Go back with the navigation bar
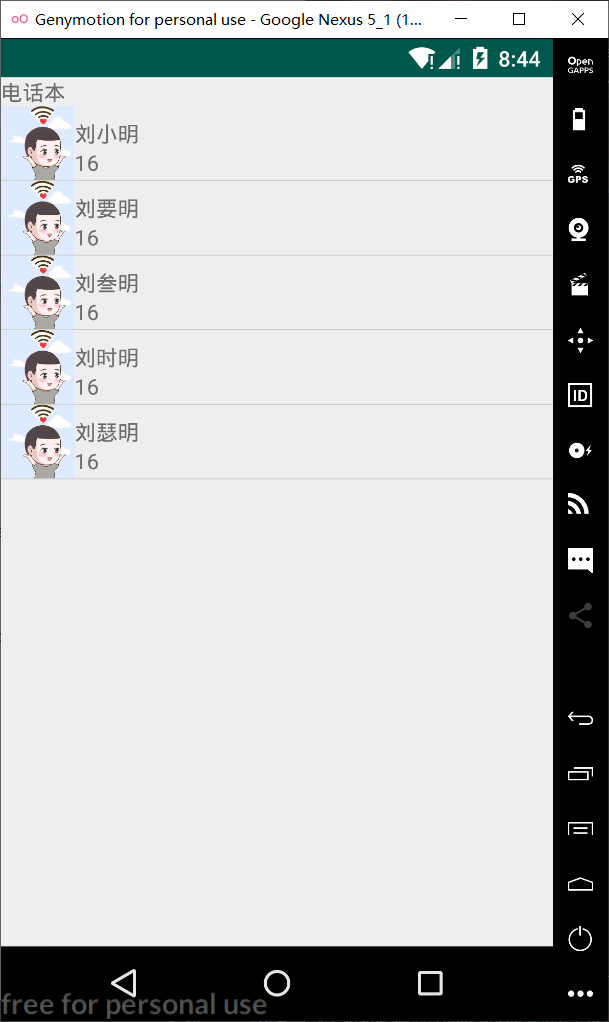609x1022 pixels. pyautogui.click(x=124, y=982)
